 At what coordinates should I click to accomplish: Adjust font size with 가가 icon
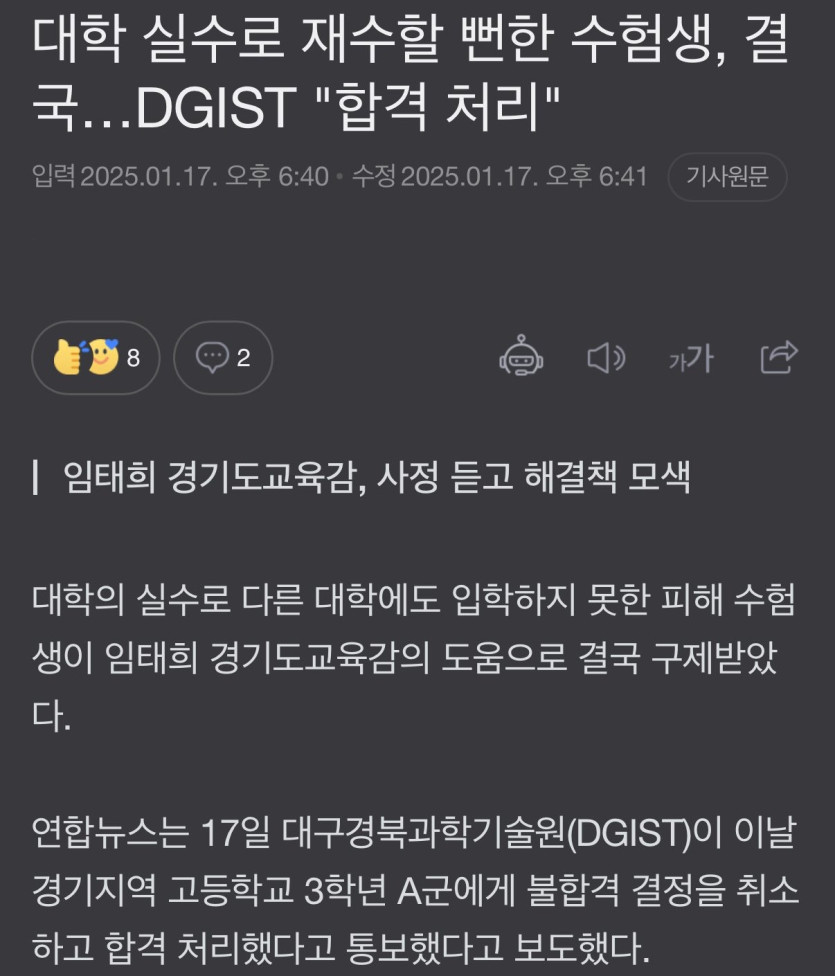[691, 358]
